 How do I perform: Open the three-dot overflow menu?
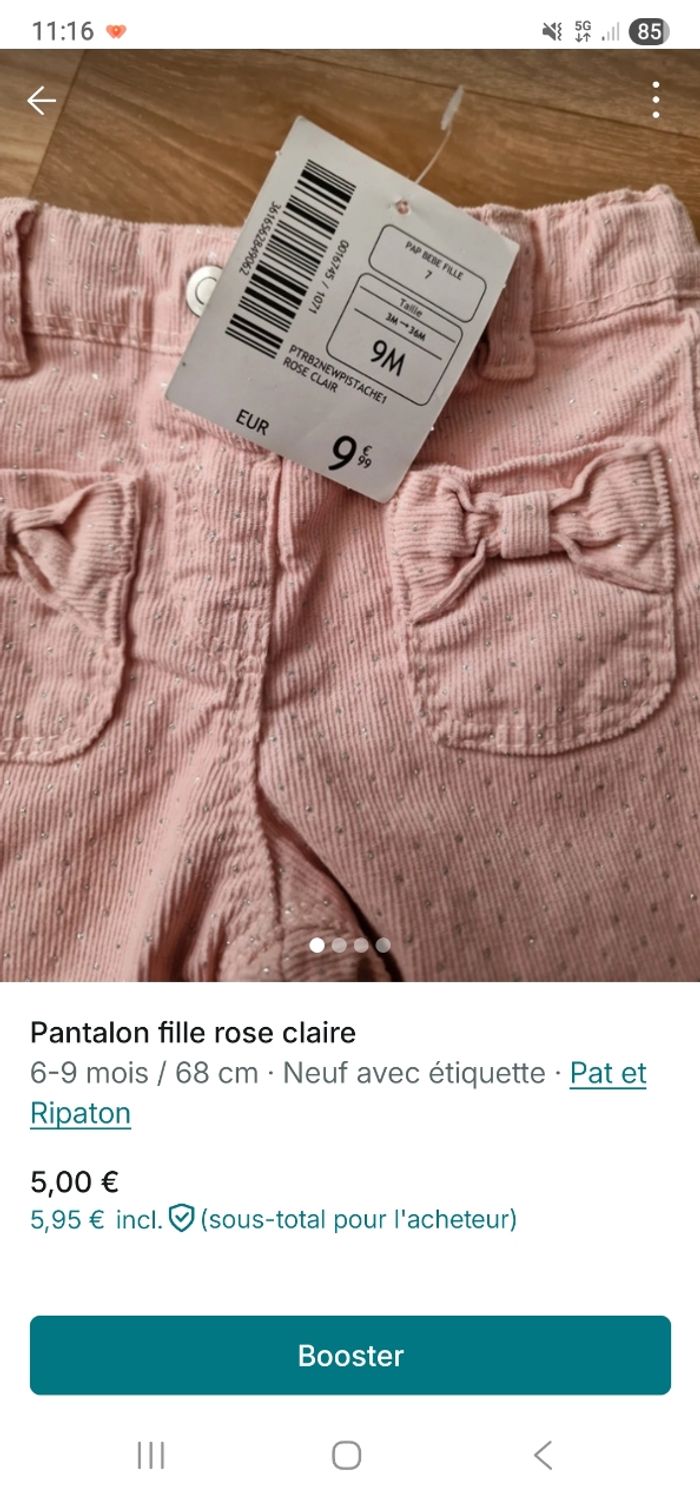[656, 100]
